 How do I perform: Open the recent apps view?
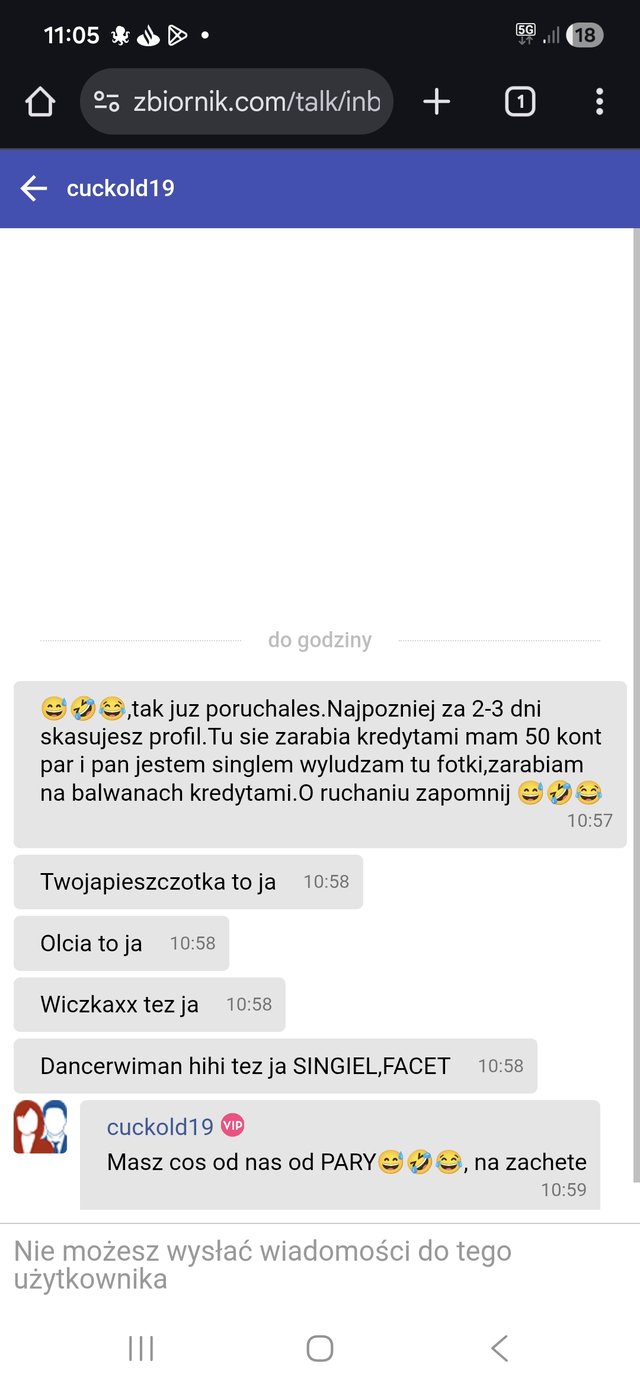click(141, 1349)
